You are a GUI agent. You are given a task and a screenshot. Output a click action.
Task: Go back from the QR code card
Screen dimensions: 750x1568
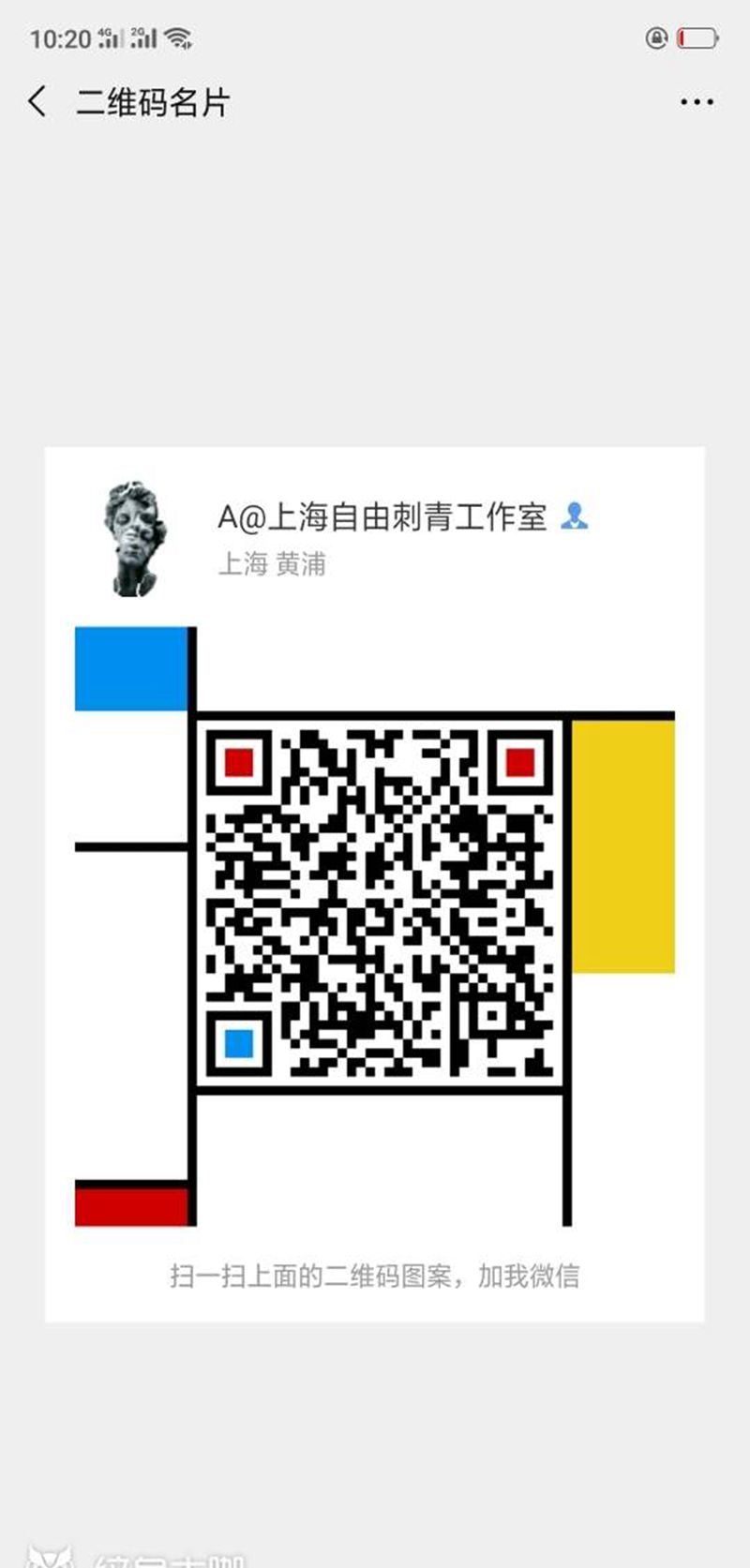pos(37,101)
